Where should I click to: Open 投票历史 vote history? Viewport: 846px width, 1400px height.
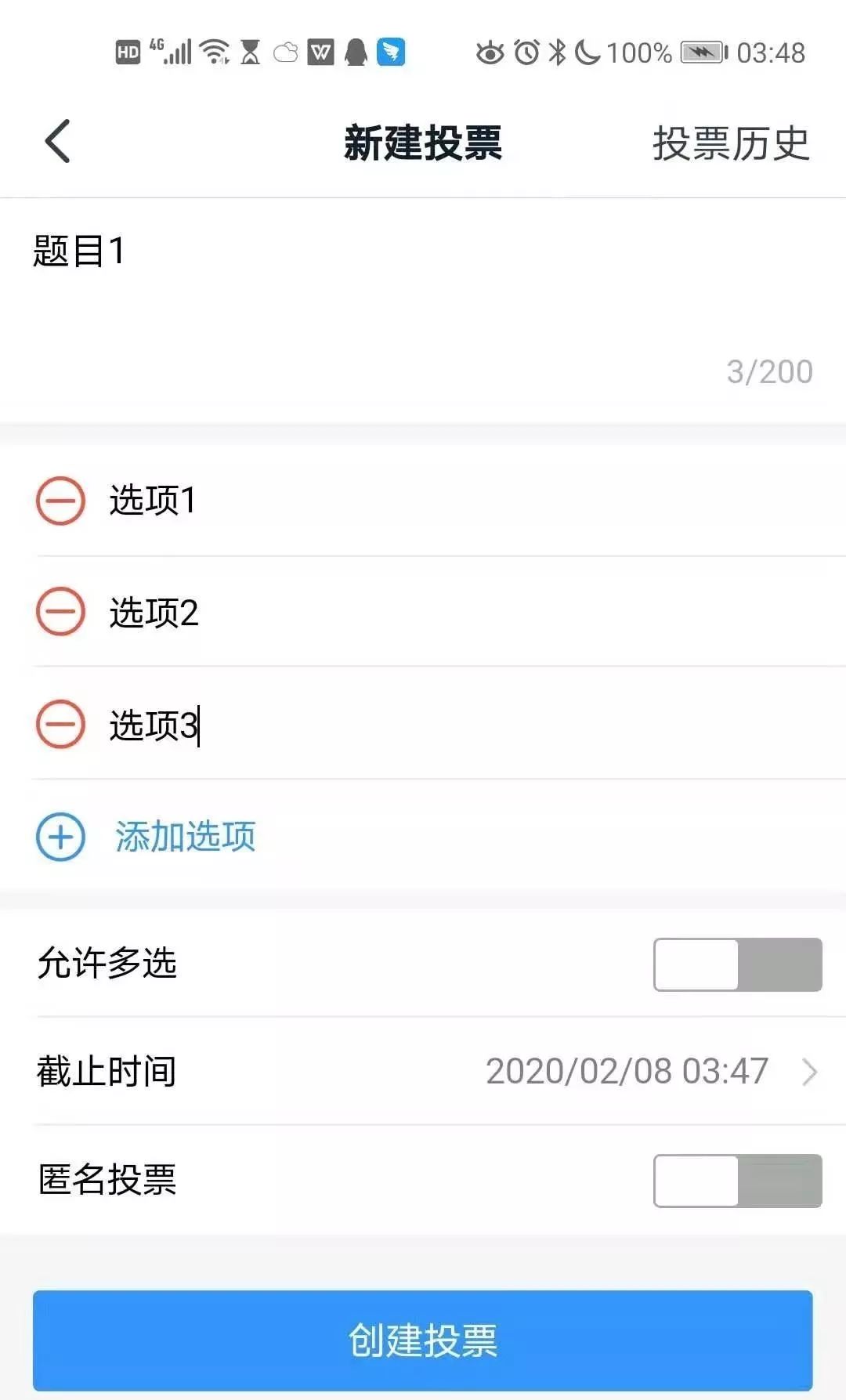[730, 143]
